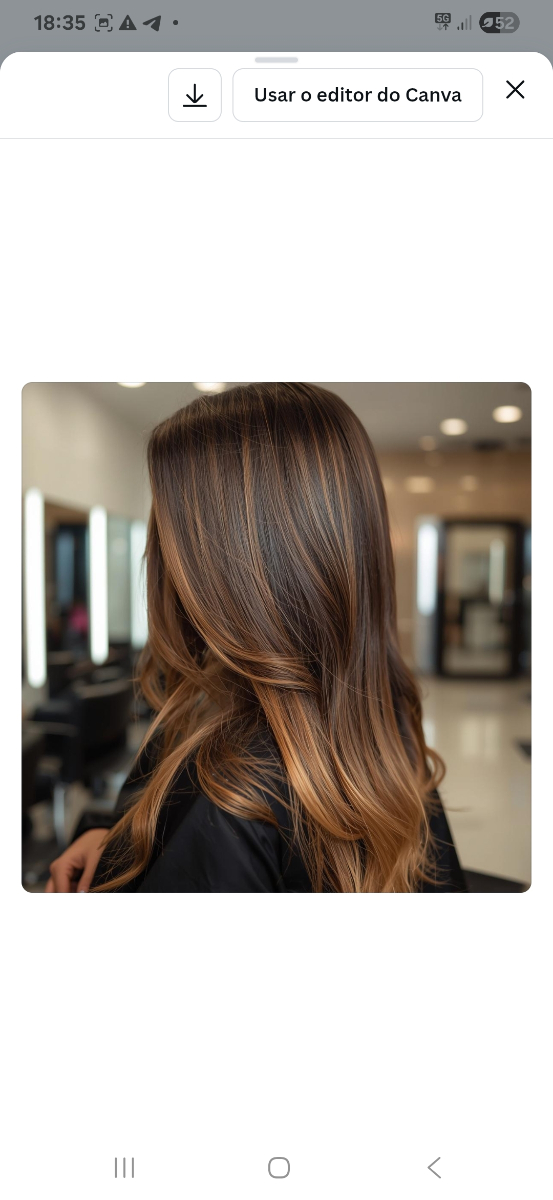Open the hair photo preview

pos(276,637)
